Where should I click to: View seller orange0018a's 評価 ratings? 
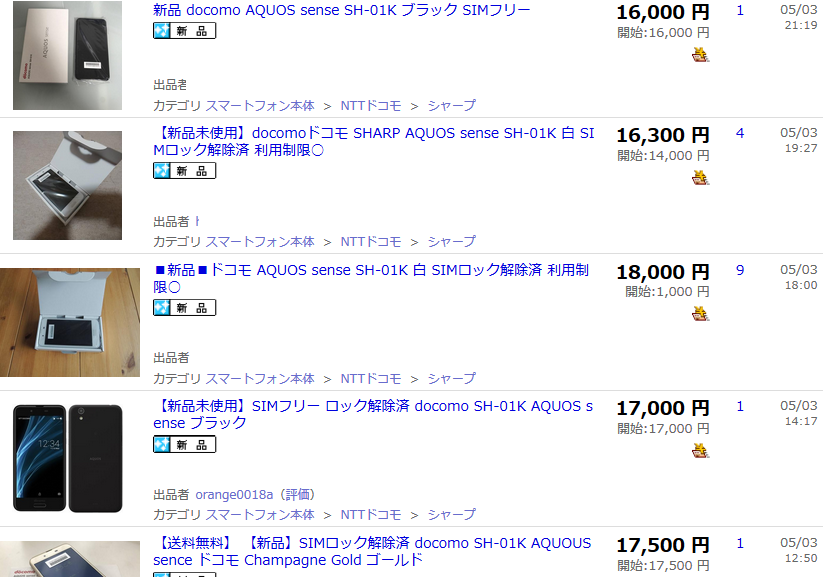298,495
